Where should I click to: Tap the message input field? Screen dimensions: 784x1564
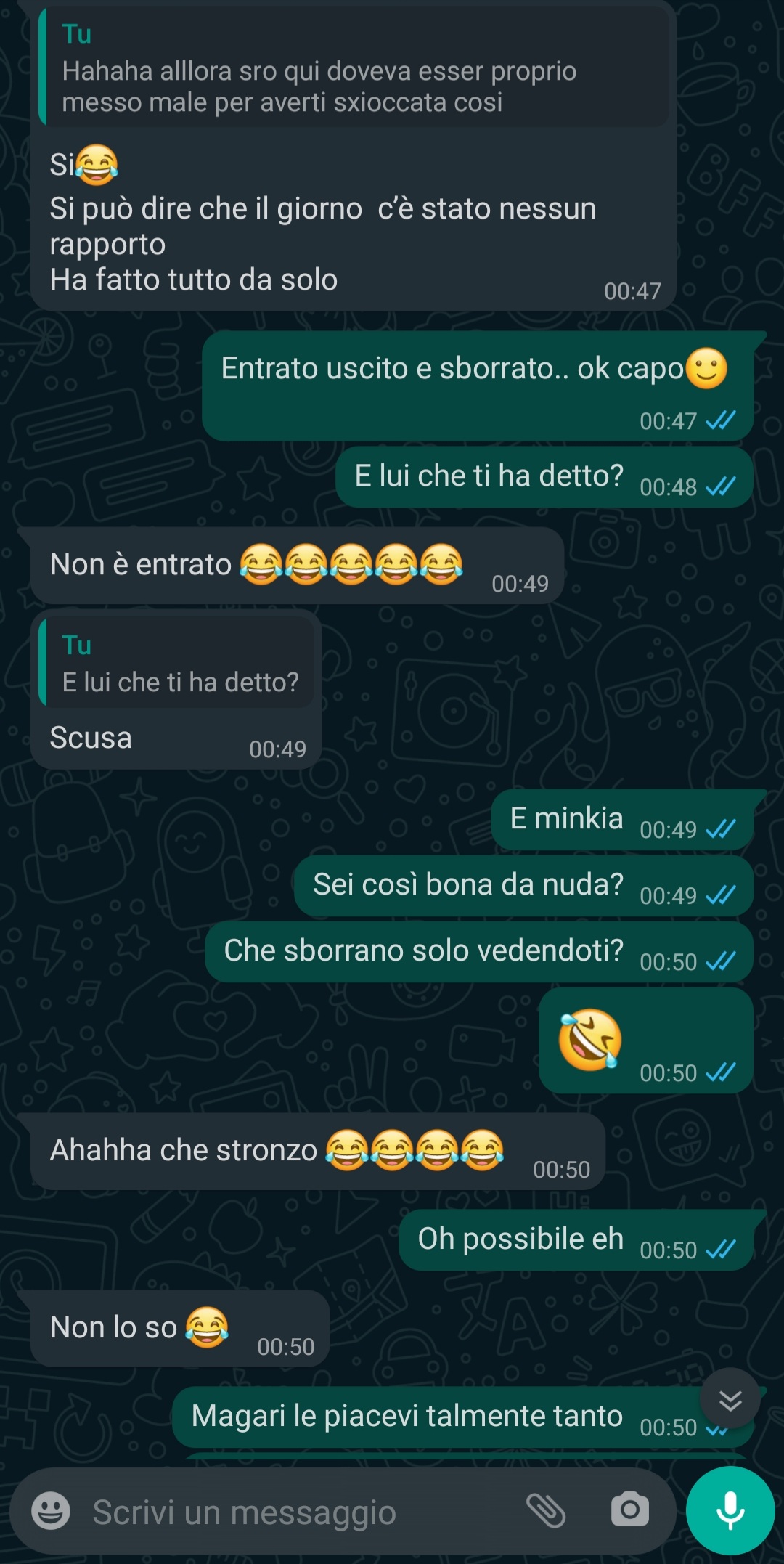coord(290,1512)
